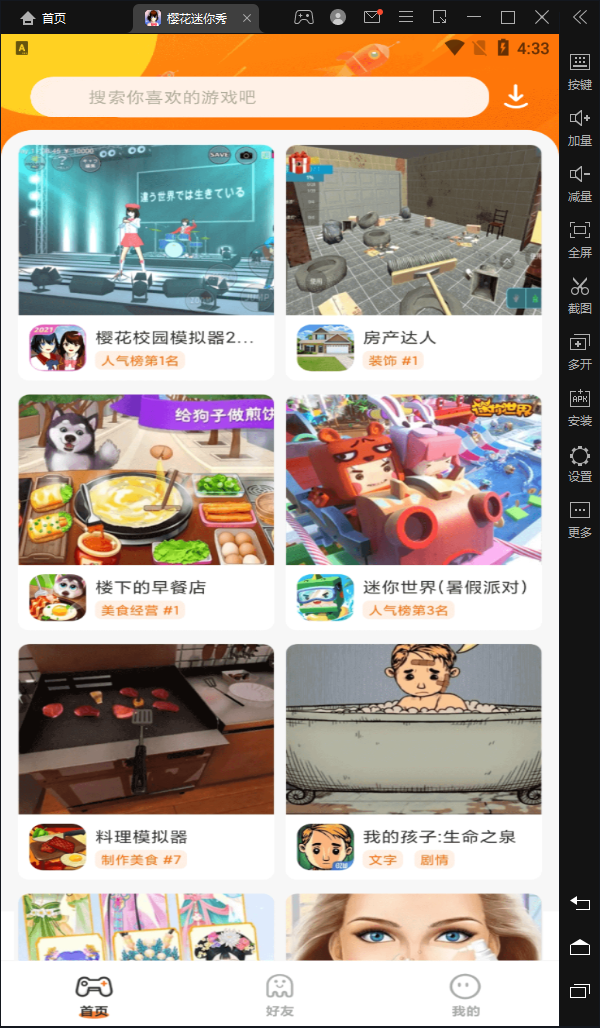600x1028 pixels.
Task: Switch to the 我的 tab
Action: (465, 995)
